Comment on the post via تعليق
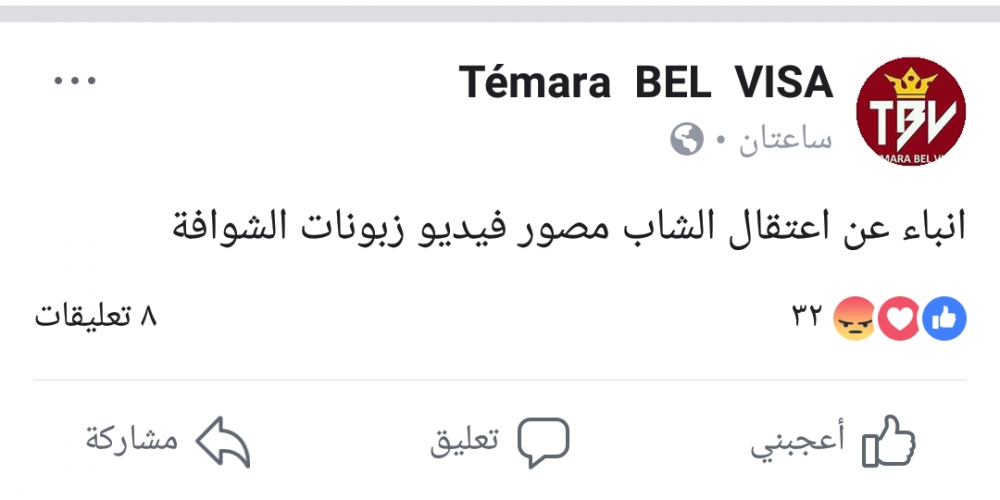This screenshot has width=1000, height=500. (x=500, y=441)
